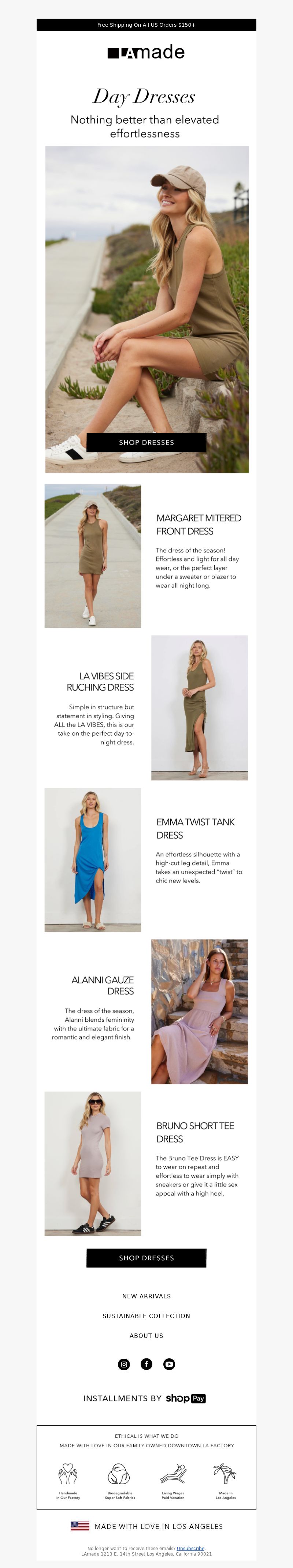Open the Alanni Gauze Dress photo
Screen dimensions: 293x1568
click(x=199, y=1012)
